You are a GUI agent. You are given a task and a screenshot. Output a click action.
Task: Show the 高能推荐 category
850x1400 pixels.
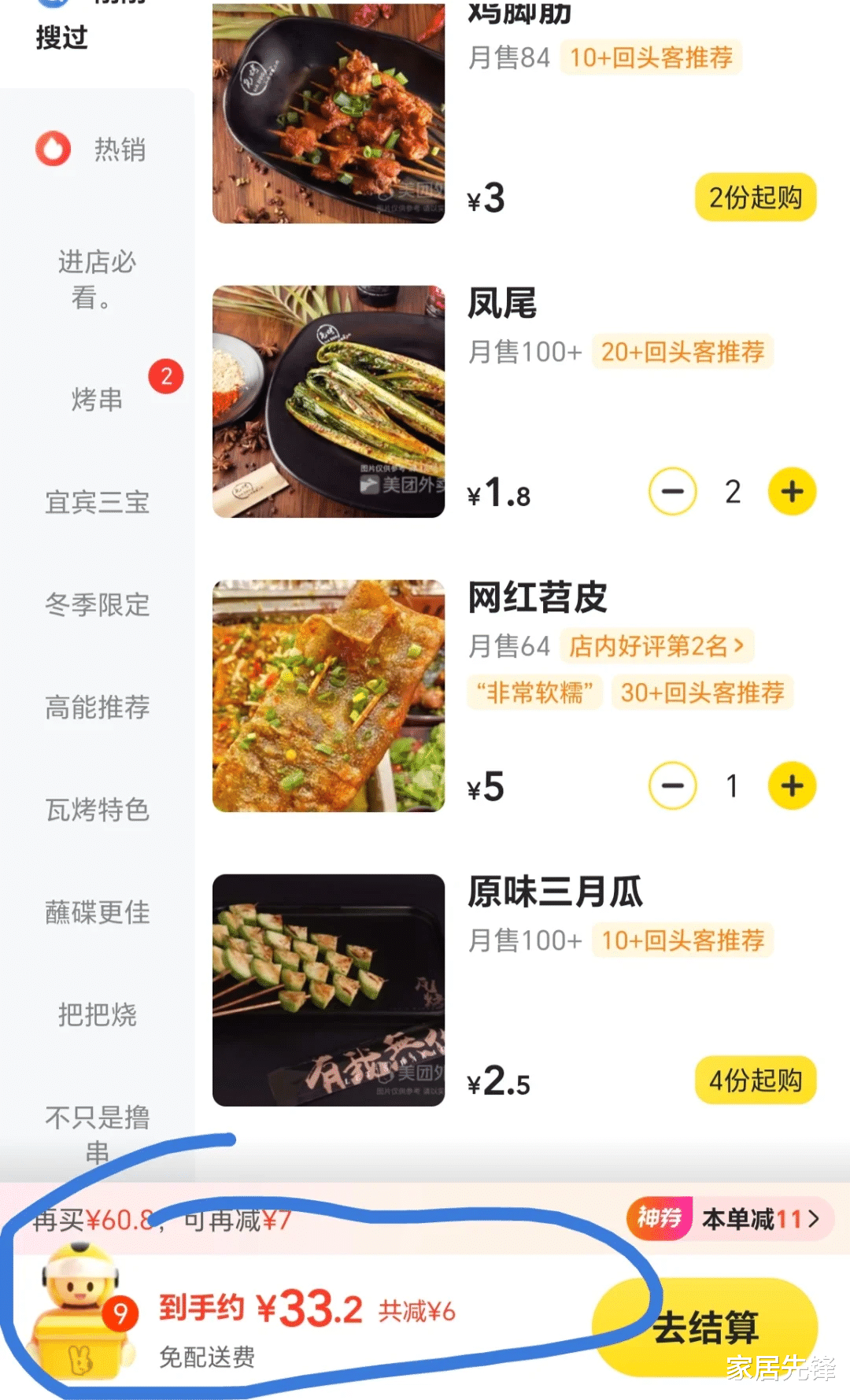(96, 707)
